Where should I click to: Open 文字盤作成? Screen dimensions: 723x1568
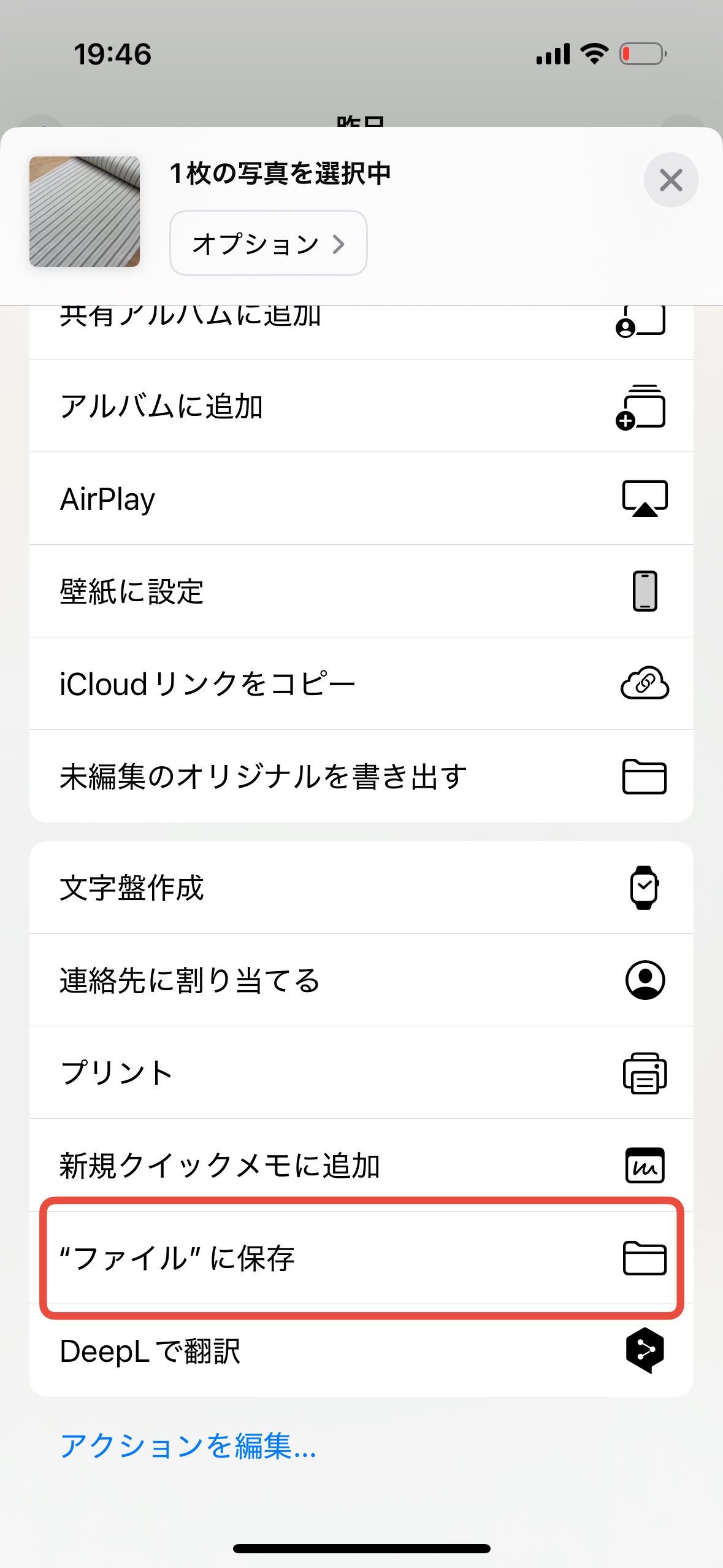click(x=361, y=888)
